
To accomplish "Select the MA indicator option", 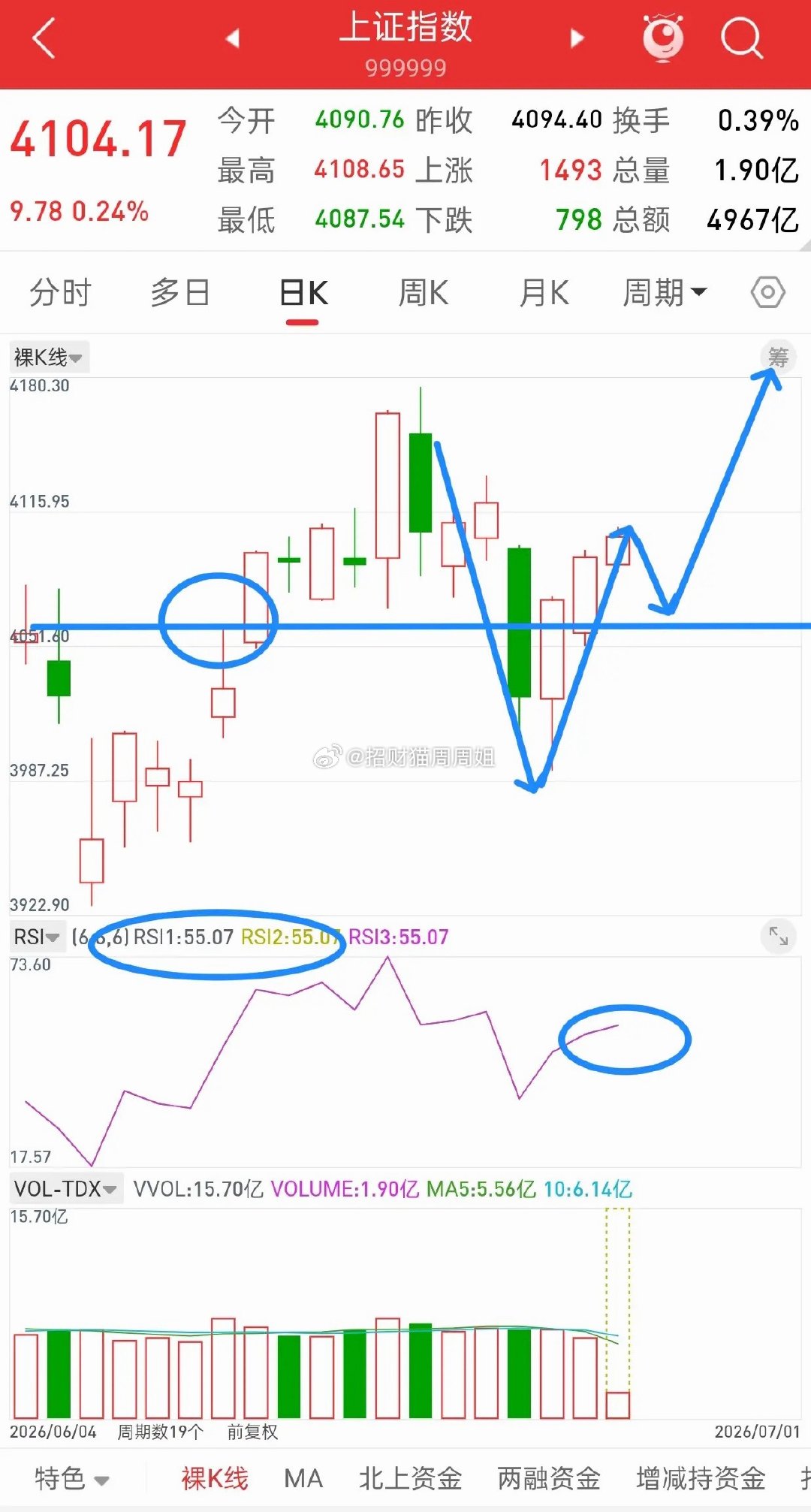I will coord(303,1478).
